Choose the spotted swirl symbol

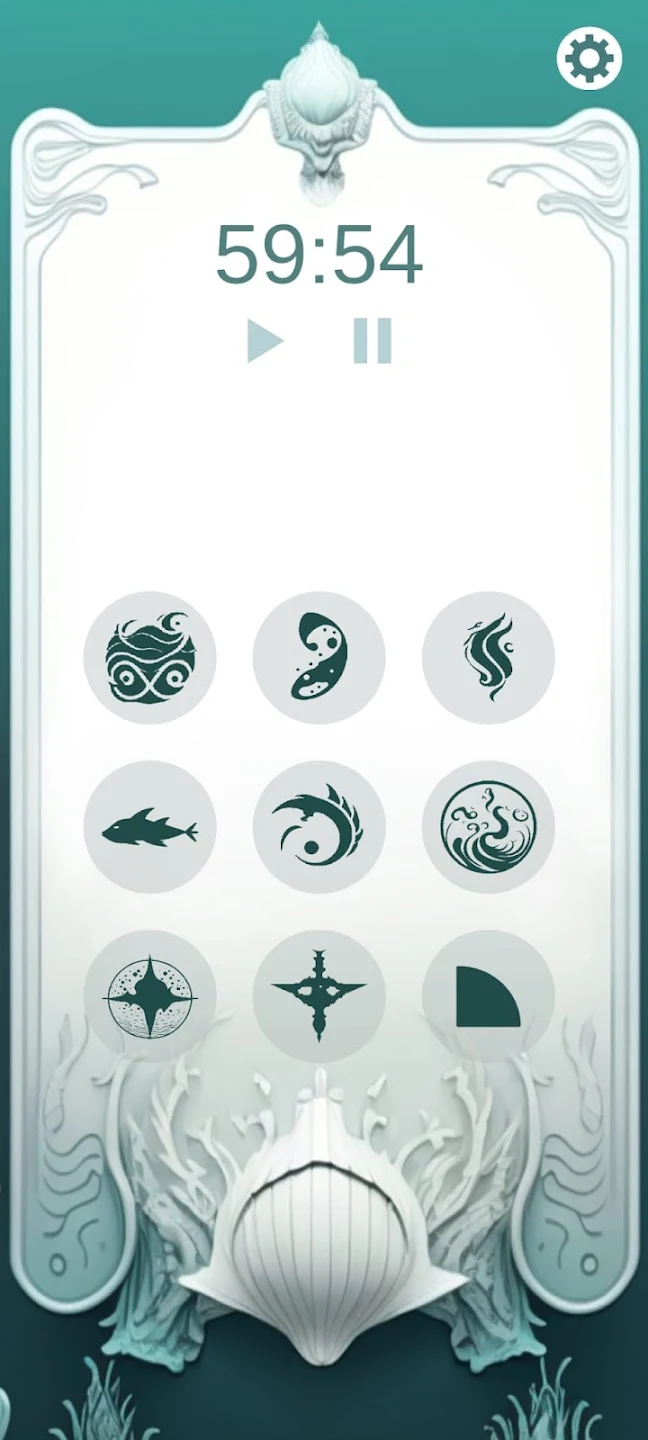pos(319,658)
